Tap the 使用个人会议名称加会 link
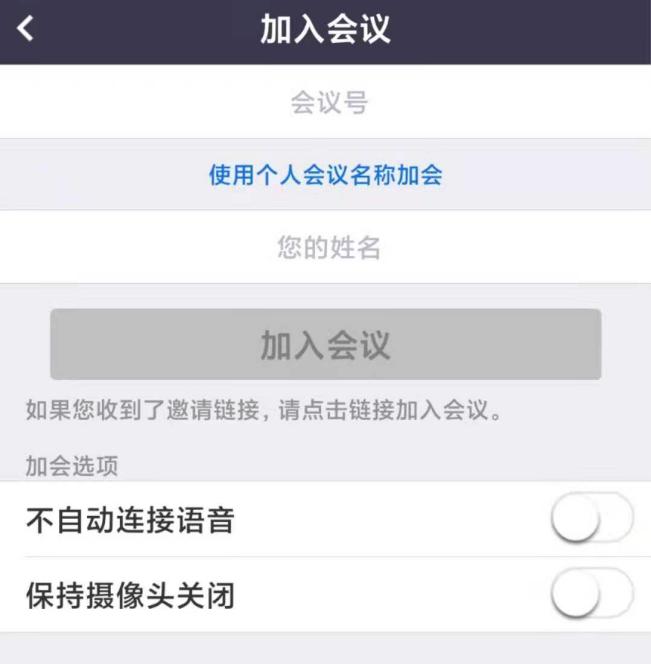Screen dimensions: 651x664 (x=326, y=175)
